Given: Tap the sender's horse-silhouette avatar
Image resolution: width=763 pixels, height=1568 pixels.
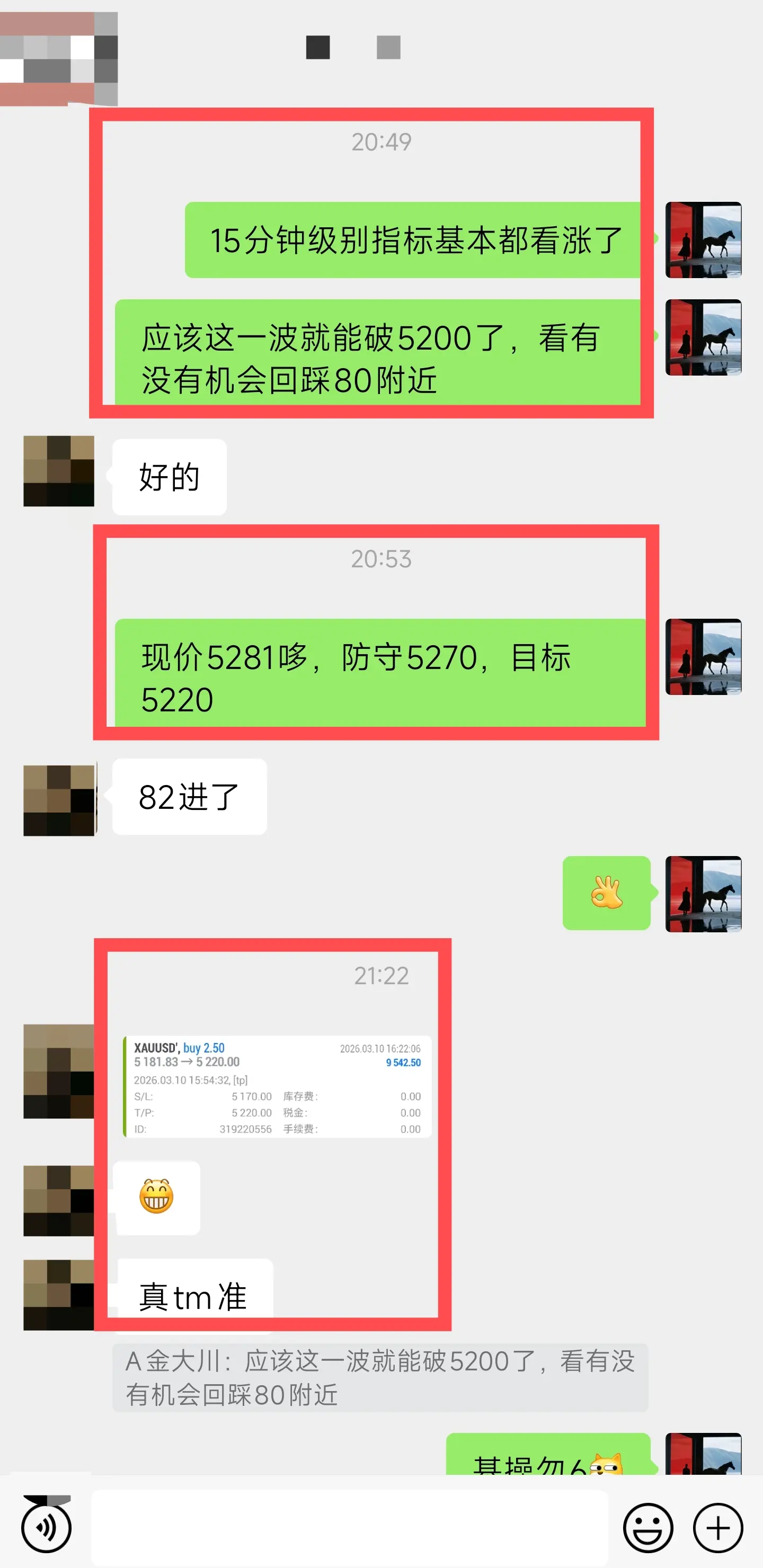Looking at the screenshot, I should [704, 240].
